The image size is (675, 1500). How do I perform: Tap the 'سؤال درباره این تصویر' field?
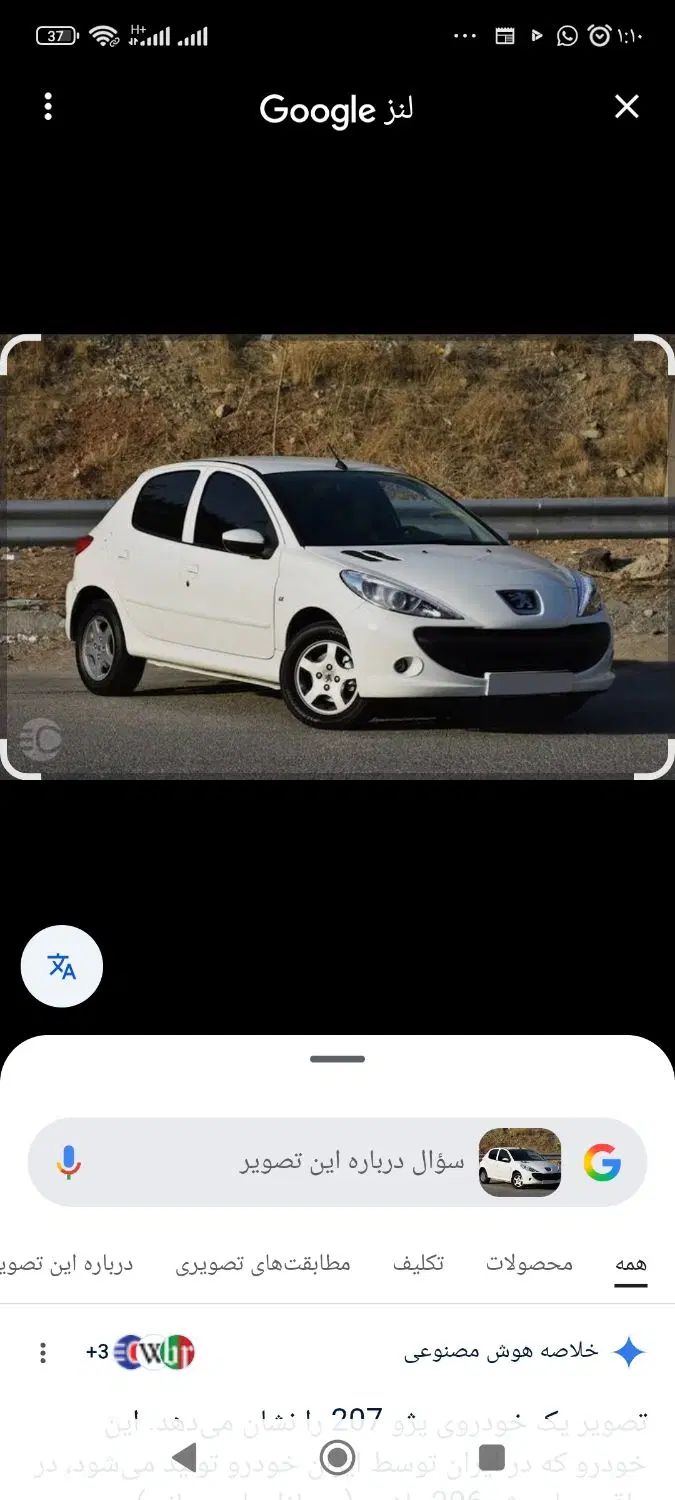click(330, 1162)
